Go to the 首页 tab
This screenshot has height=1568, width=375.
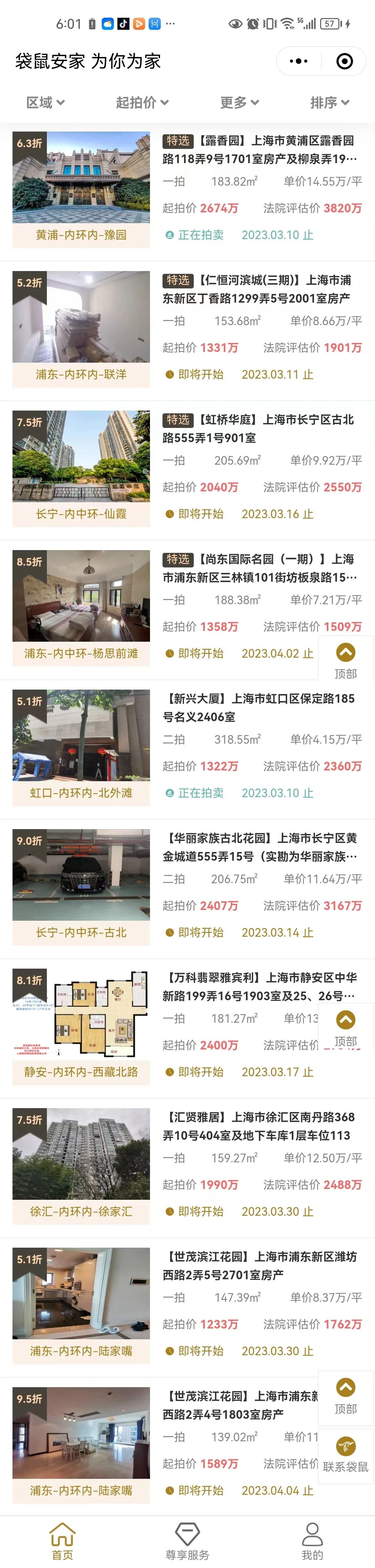(x=62, y=1540)
